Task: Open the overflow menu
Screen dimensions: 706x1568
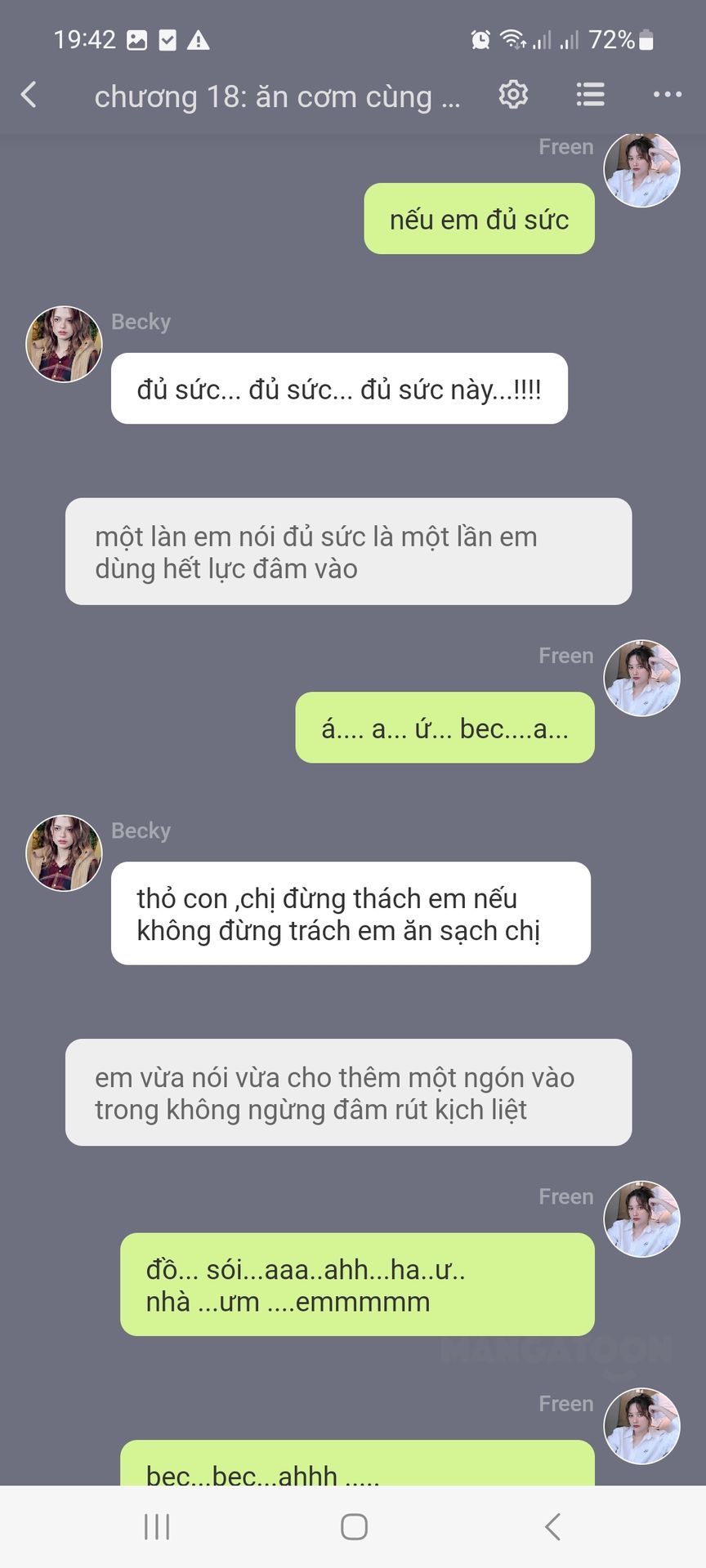Action: 667,95
